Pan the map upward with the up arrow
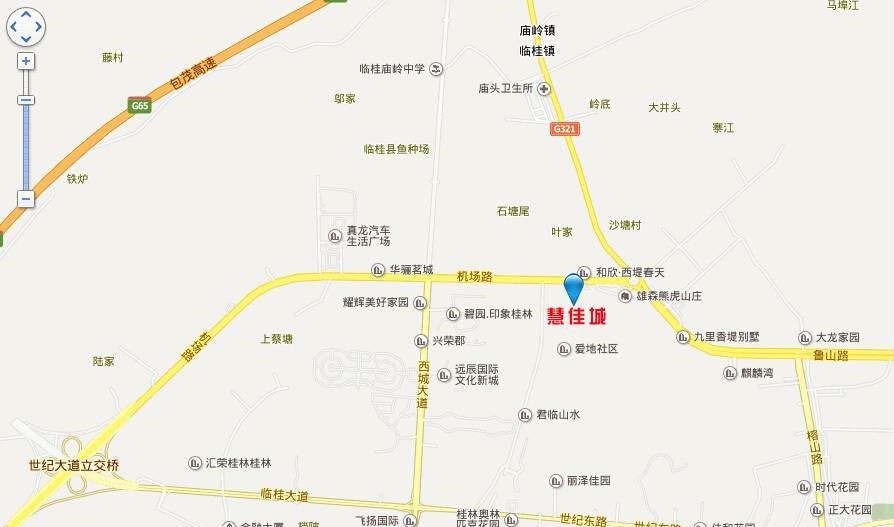The image size is (894, 527). click(x=26, y=15)
